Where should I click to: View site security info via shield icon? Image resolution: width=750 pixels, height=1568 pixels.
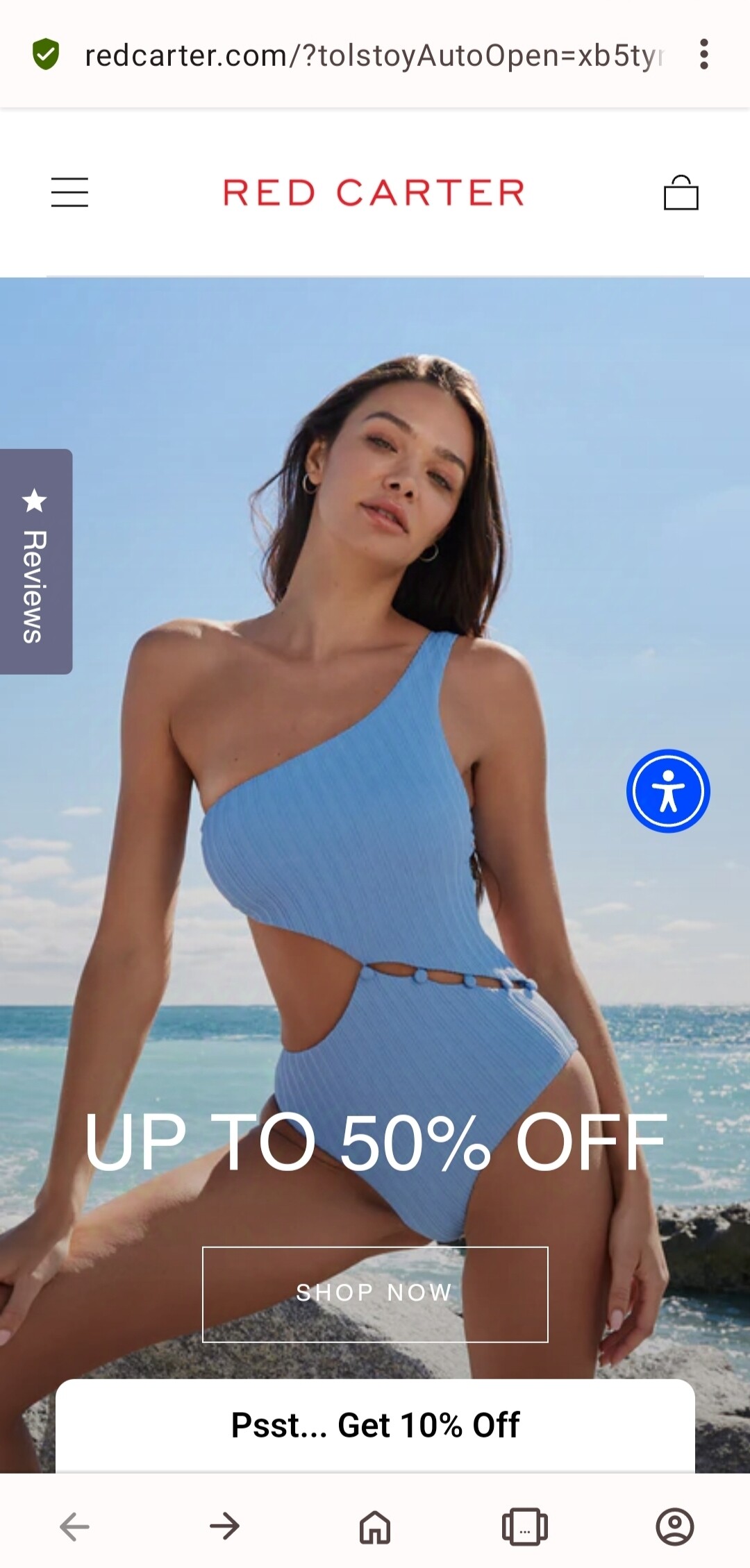pyautogui.click(x=46, y=54)
